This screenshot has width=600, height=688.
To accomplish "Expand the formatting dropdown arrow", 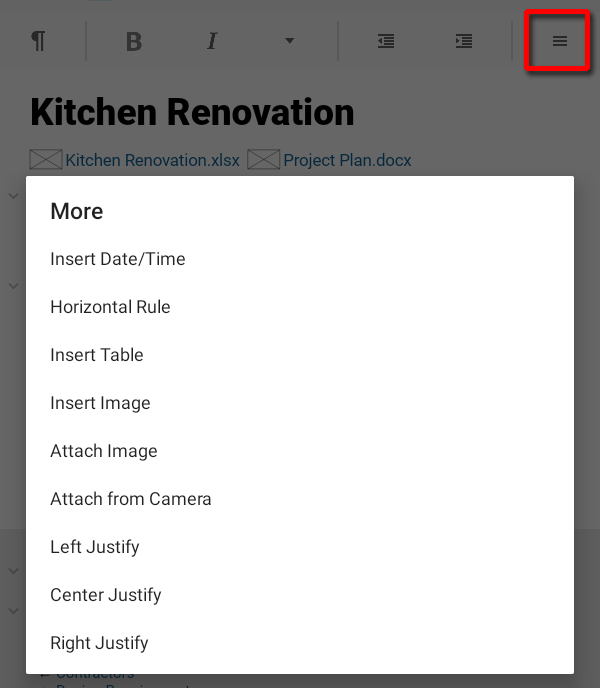I will (289, 41).
